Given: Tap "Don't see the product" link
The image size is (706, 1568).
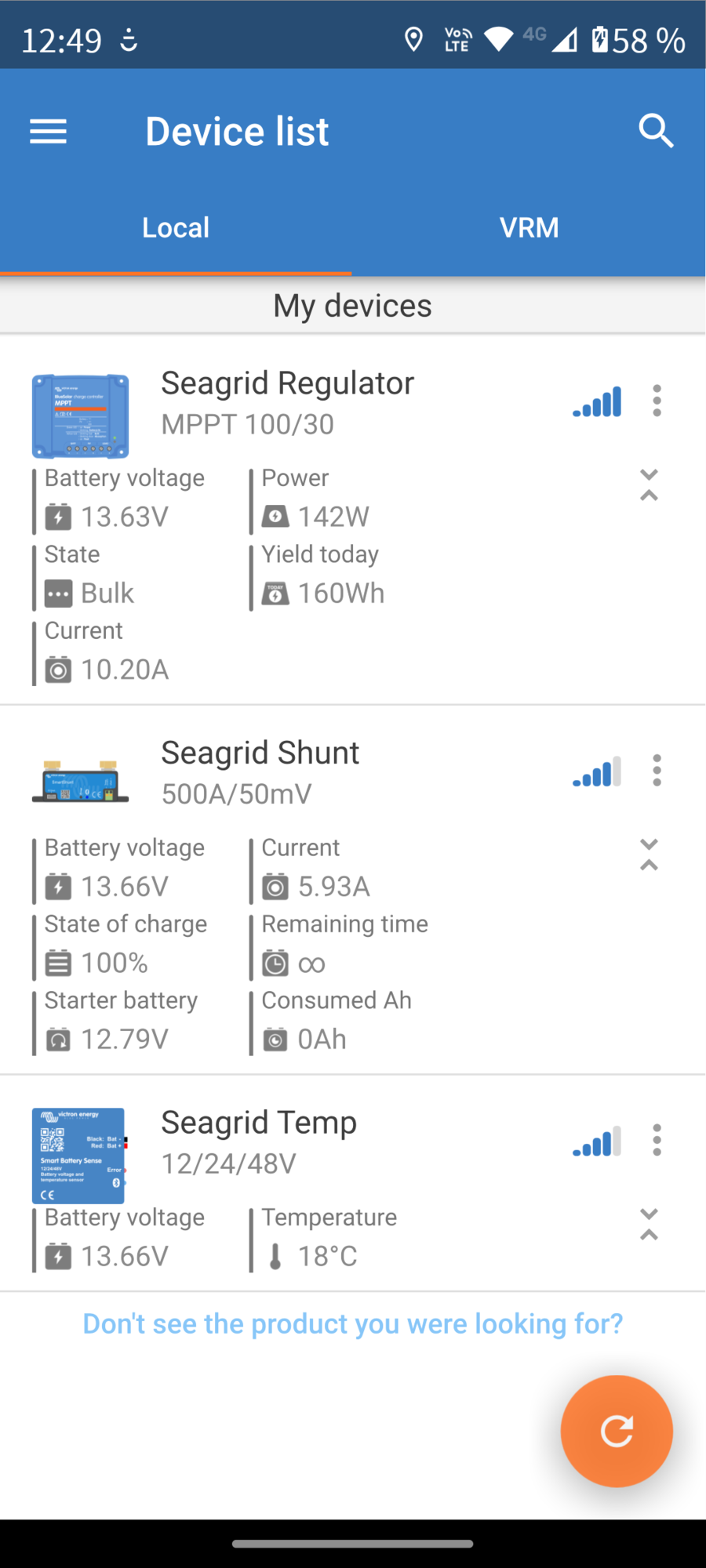Looking at the screenshot, I should click(353, 1324).
